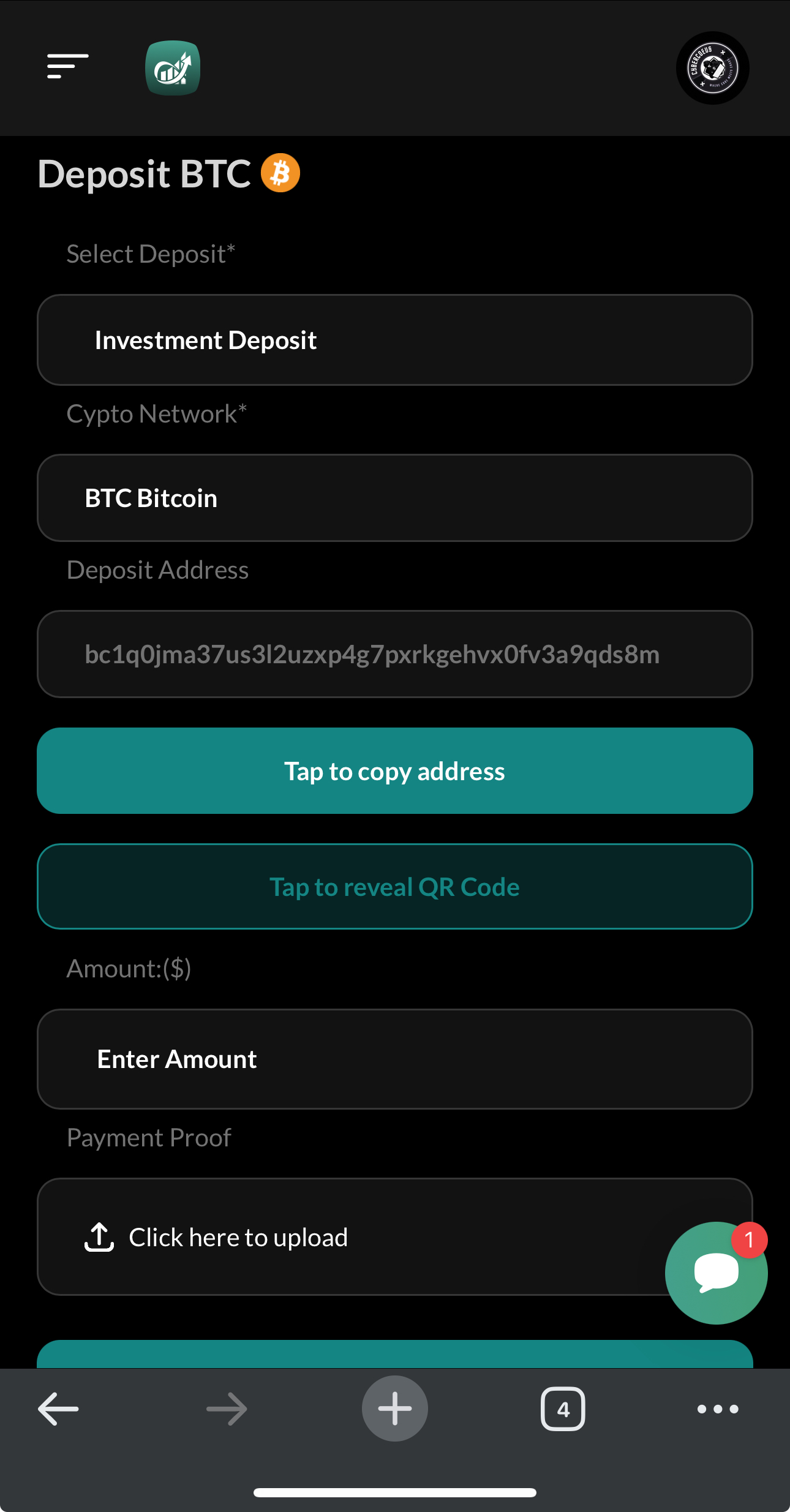The image size is (790, 1512).
Task: View the four open tabs
Action: (563, 1409)
